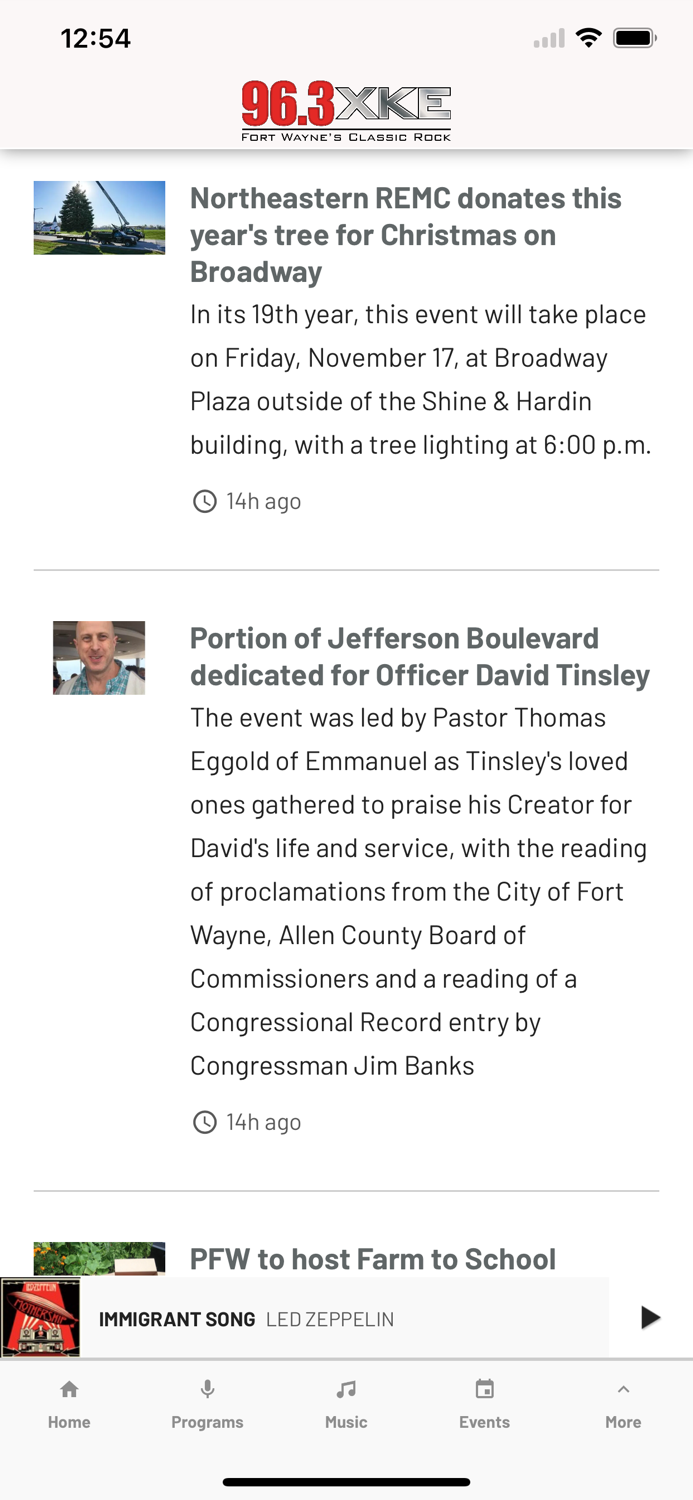Switch to the Events tab
Viewport: 693px width, 1500px height.
tap(484, 1404)
